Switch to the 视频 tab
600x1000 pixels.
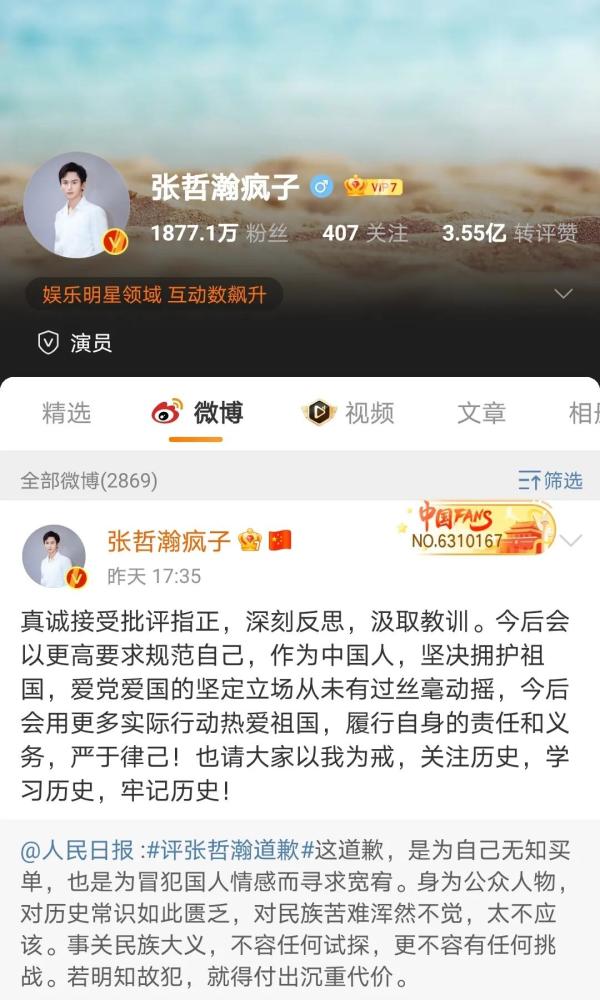pyautogui.click(x=349, y=412)
